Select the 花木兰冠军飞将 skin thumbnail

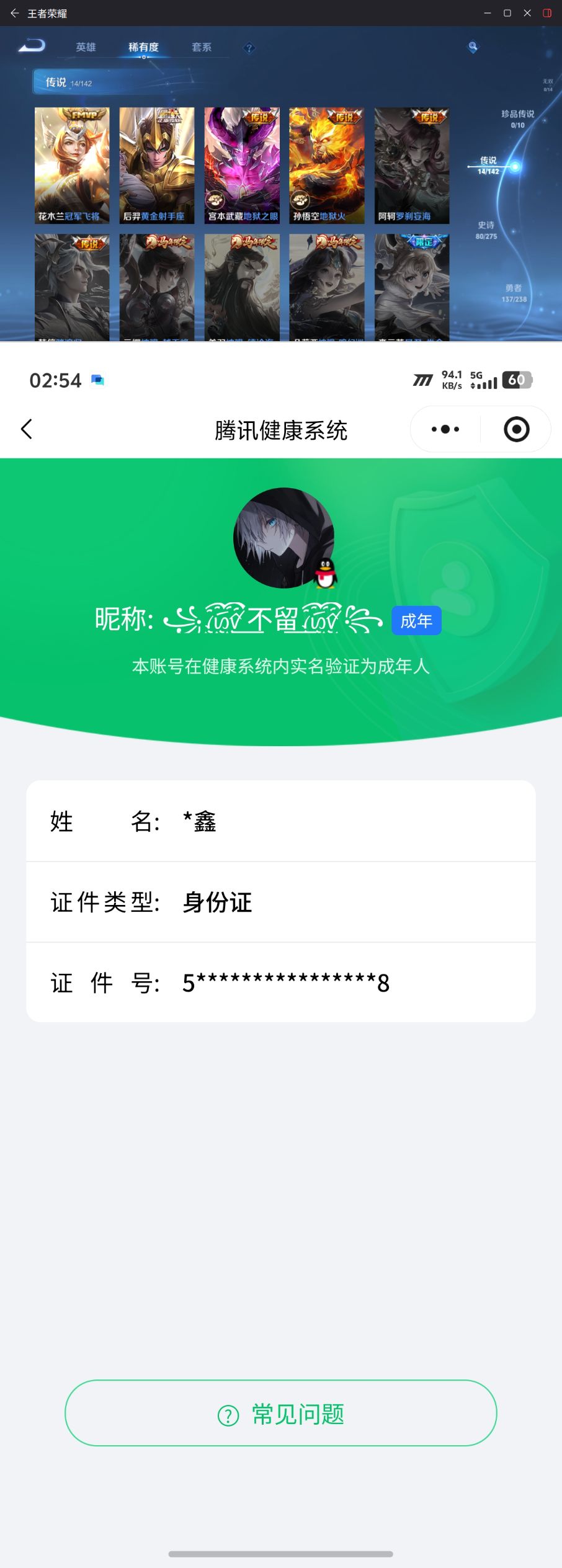tap(72, 164)
